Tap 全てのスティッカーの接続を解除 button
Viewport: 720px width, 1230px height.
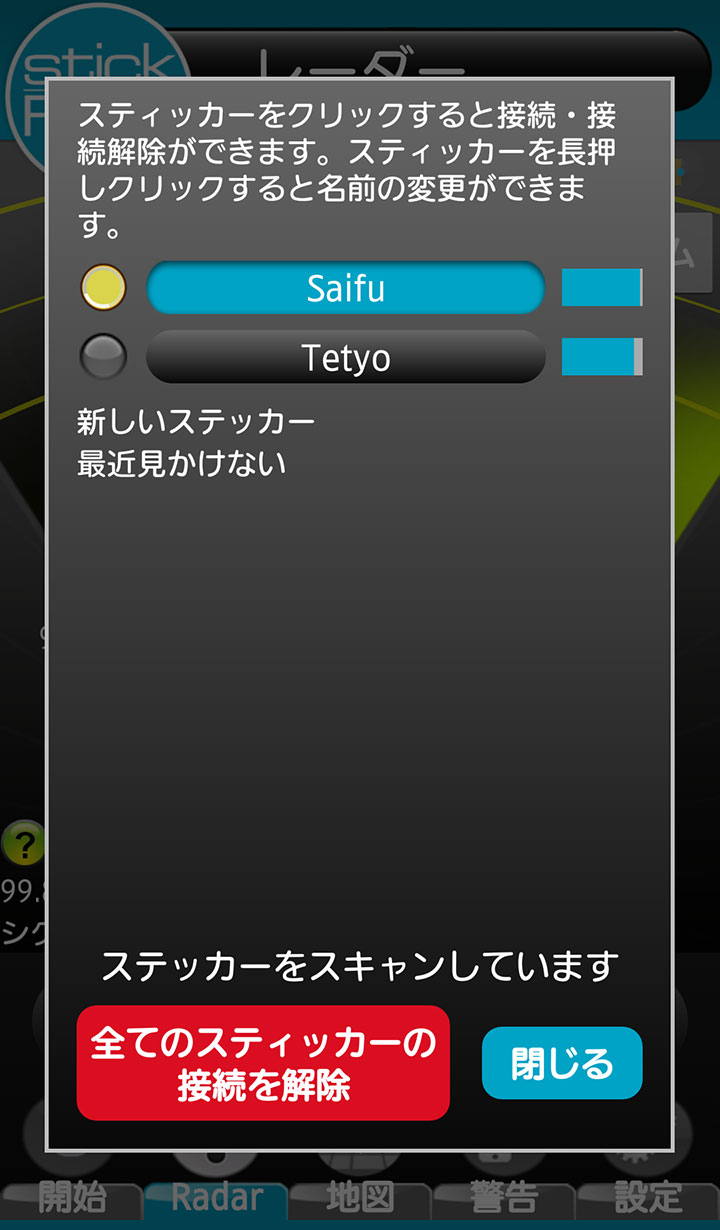pyautogui.click(x=263, y=1063)
